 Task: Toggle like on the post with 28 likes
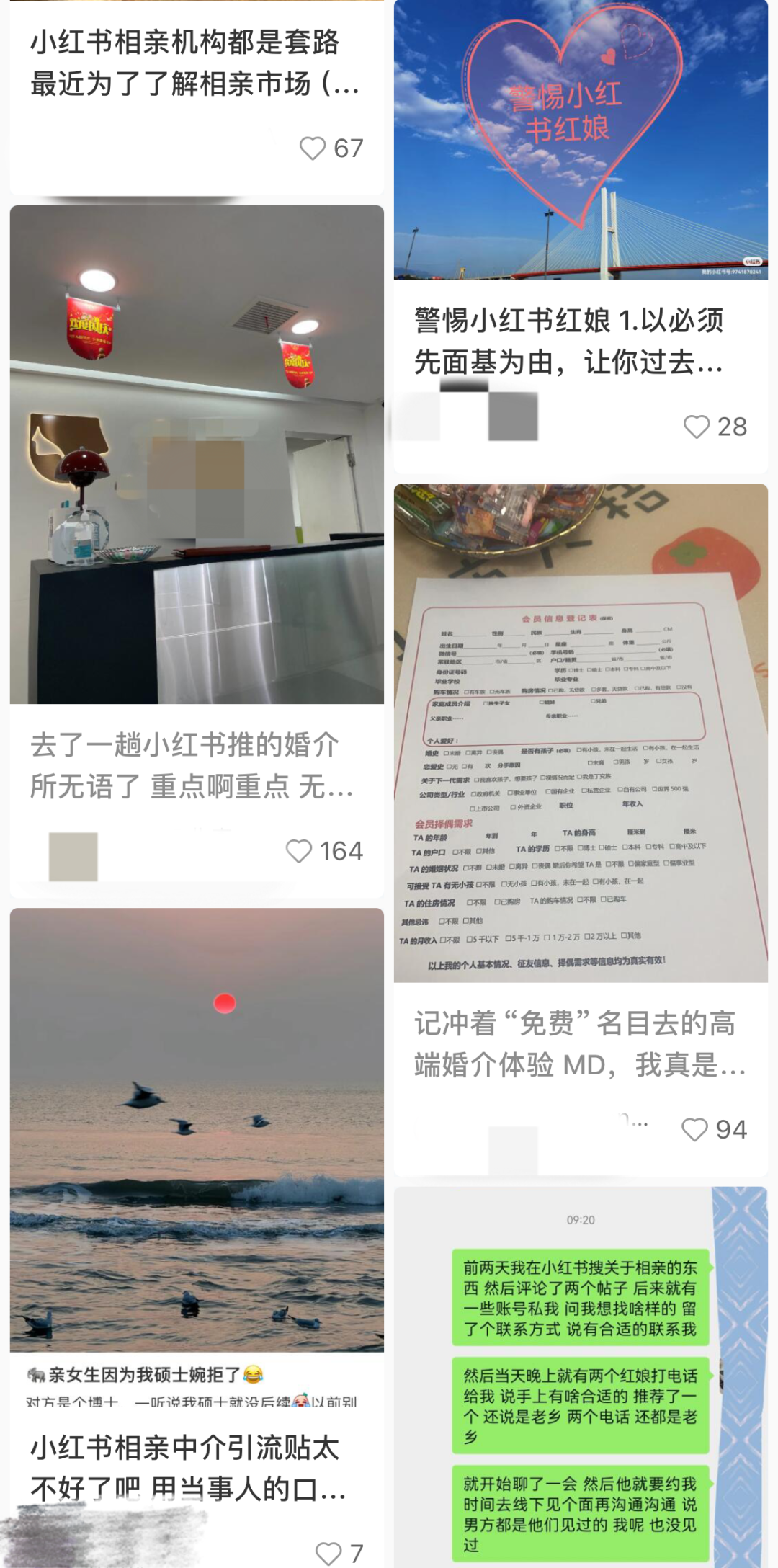696,426
